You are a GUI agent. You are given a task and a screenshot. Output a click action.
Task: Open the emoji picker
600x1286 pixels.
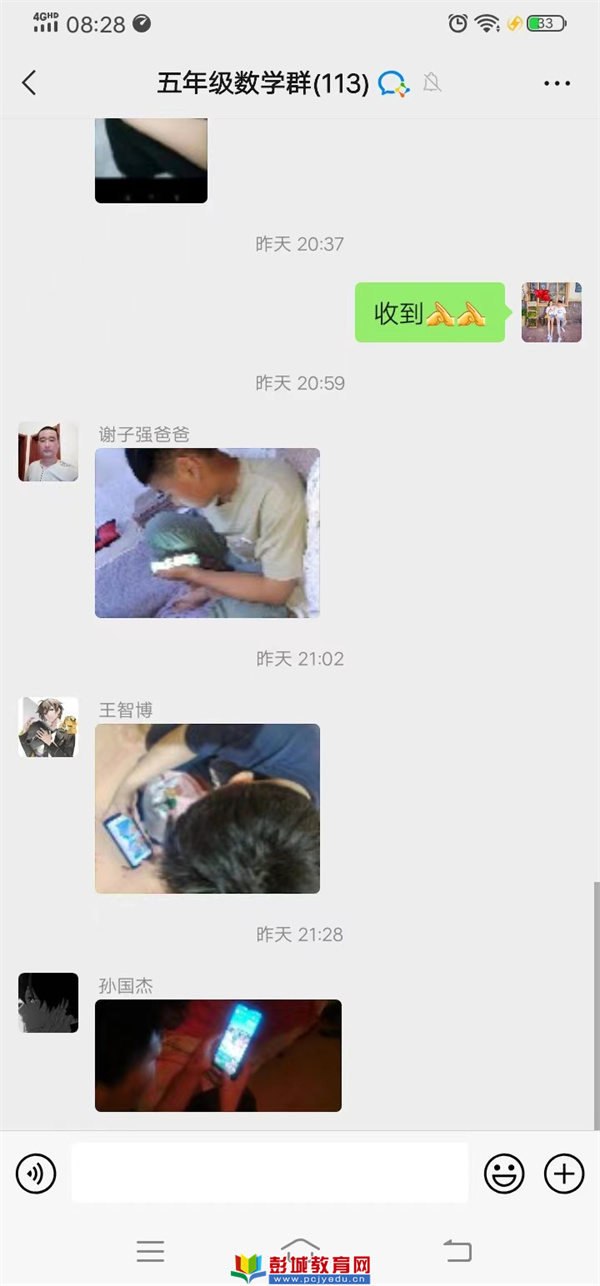tap(504, 1173)
